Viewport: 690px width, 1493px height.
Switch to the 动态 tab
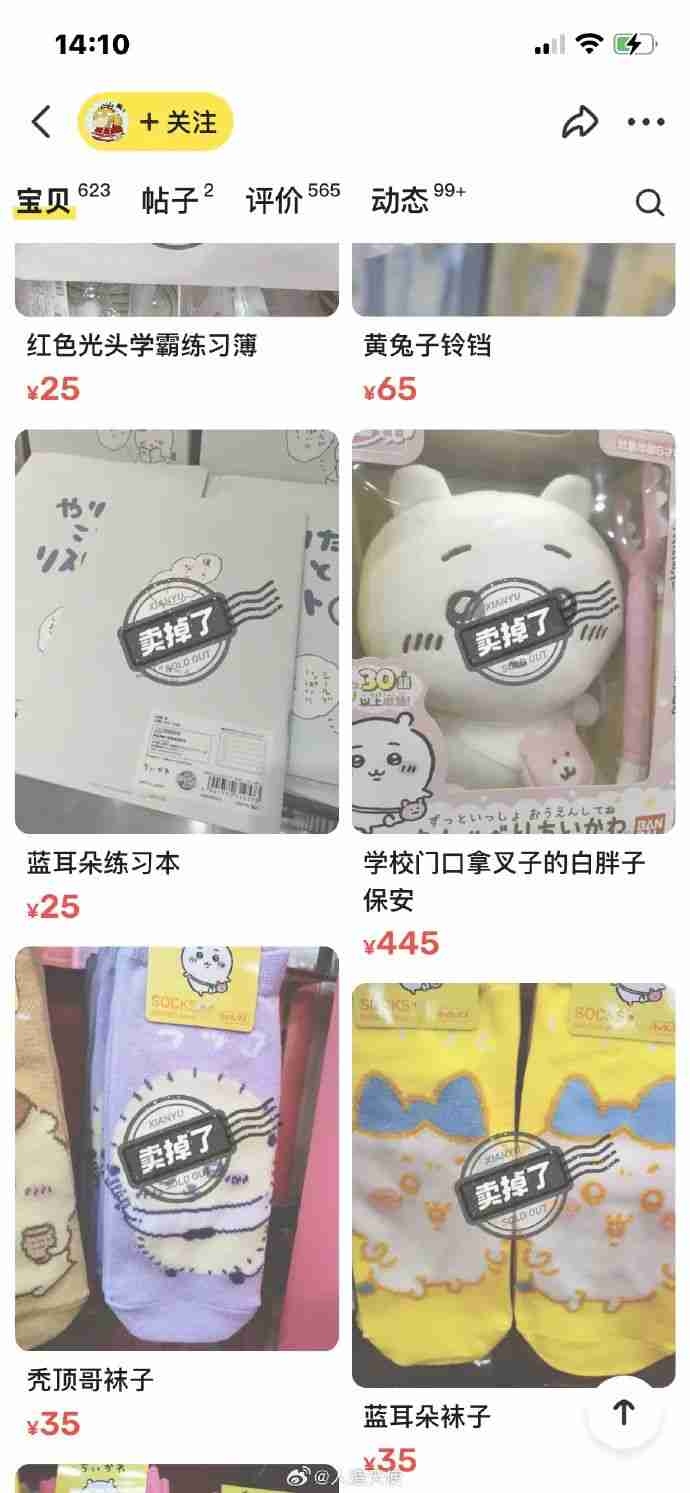400,200
